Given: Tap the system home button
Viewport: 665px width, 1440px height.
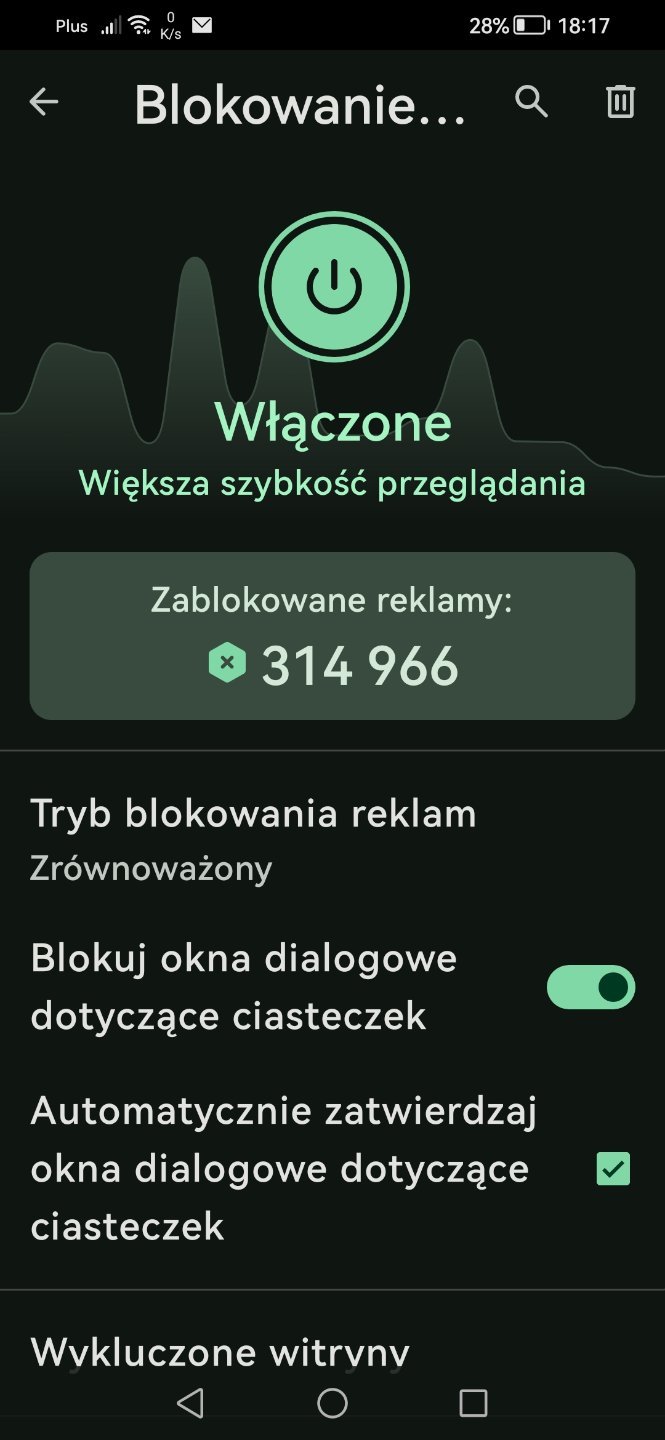Looking at the screenshot, I should [x=332, y=1403].
